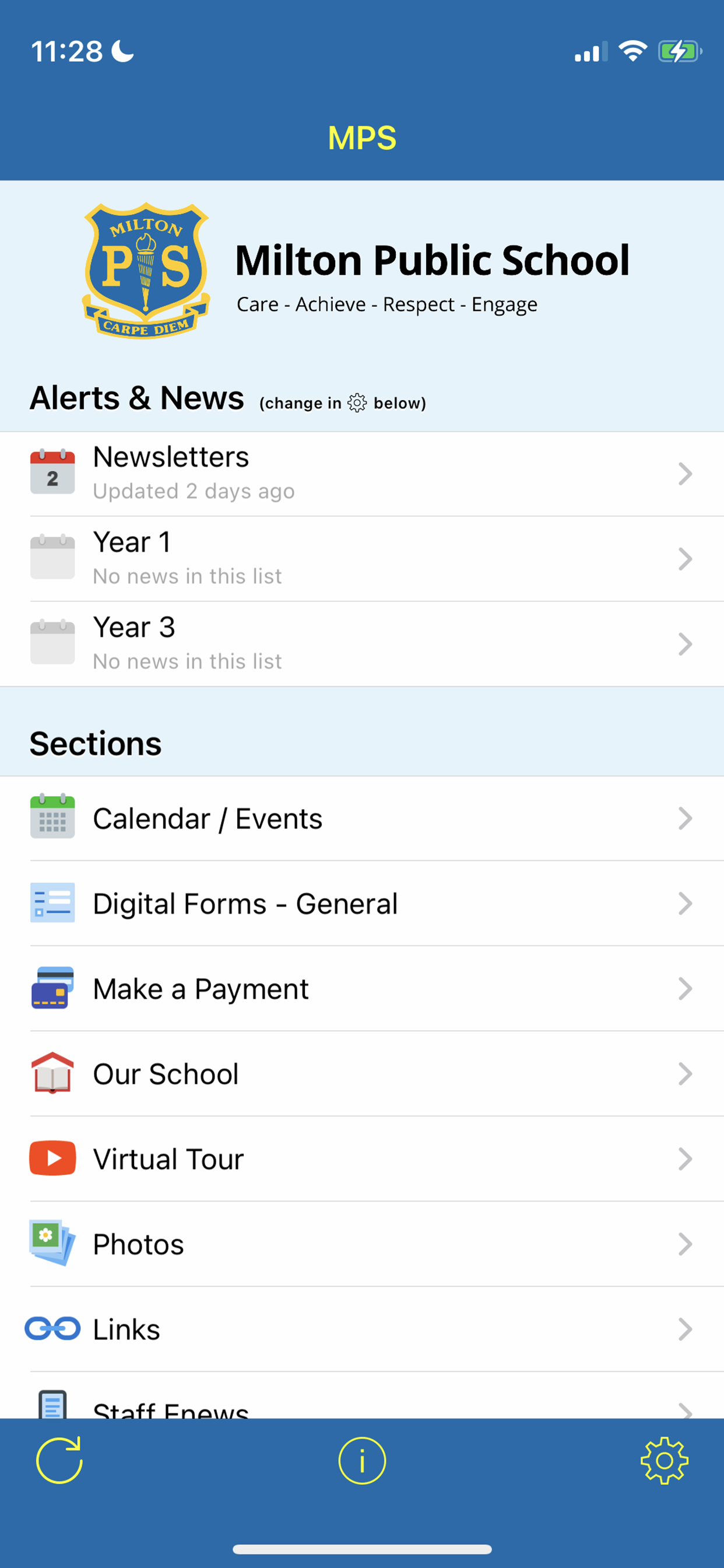View Year 1 news

point(362,559)
